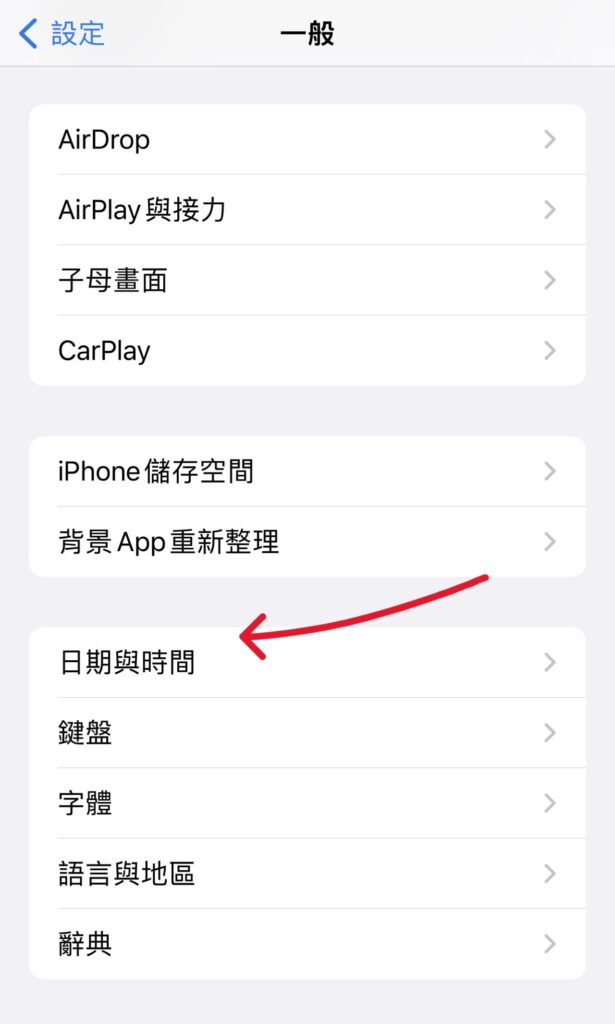Open 字體 settings
Viewport: 615px width, 1024px height.
[307, 803]
